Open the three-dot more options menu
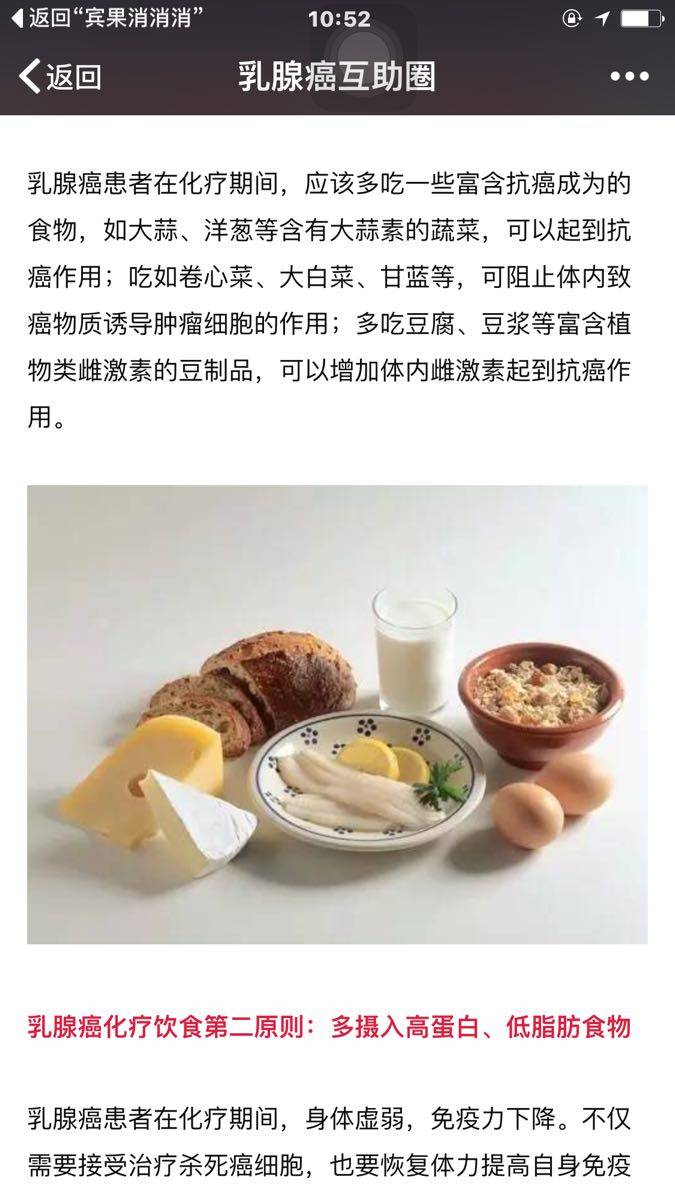 pyautogui.click(x=629, y=77)
